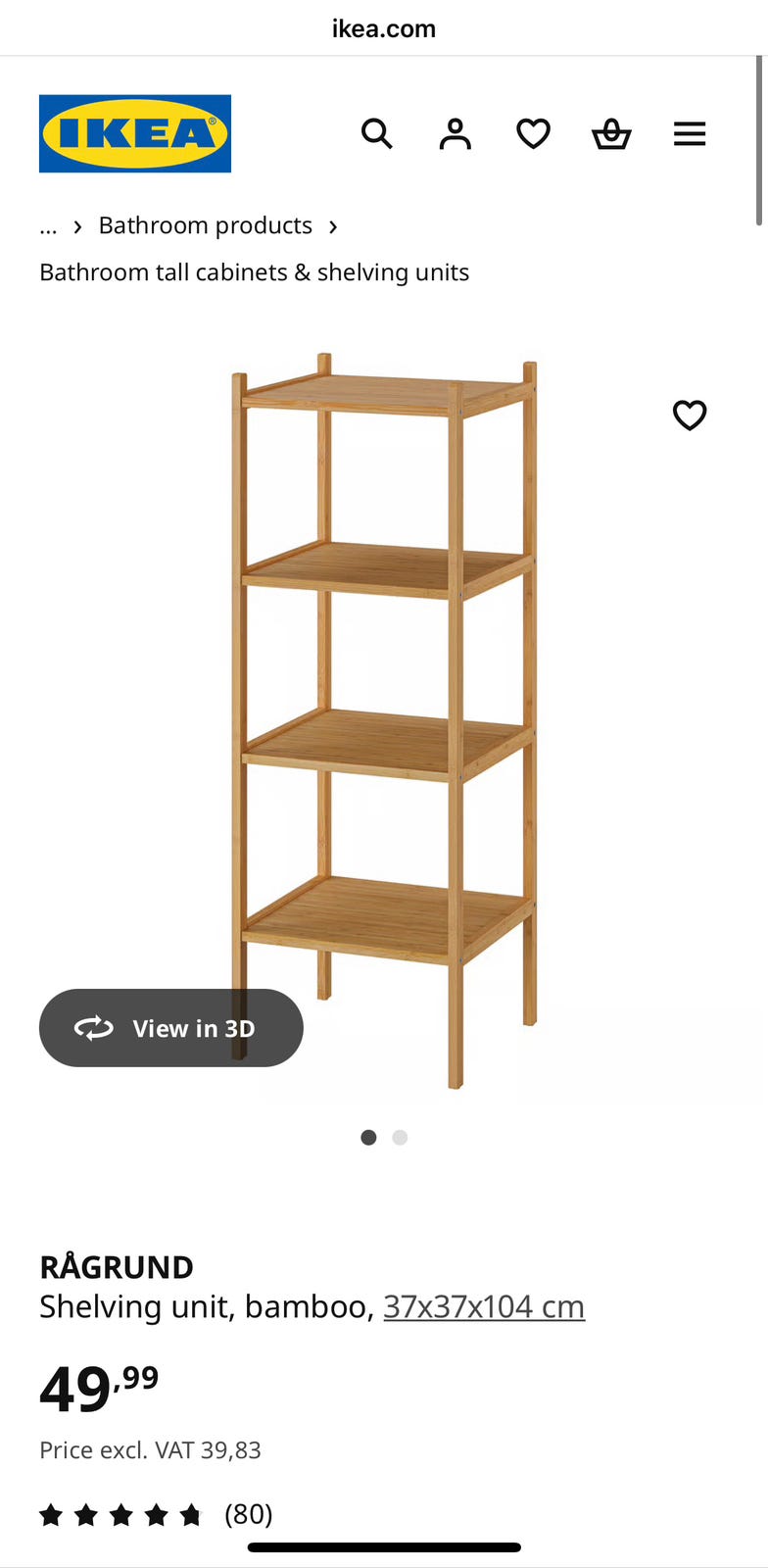Open Bathroom tall cabinets & shelving units

(254, 272)
